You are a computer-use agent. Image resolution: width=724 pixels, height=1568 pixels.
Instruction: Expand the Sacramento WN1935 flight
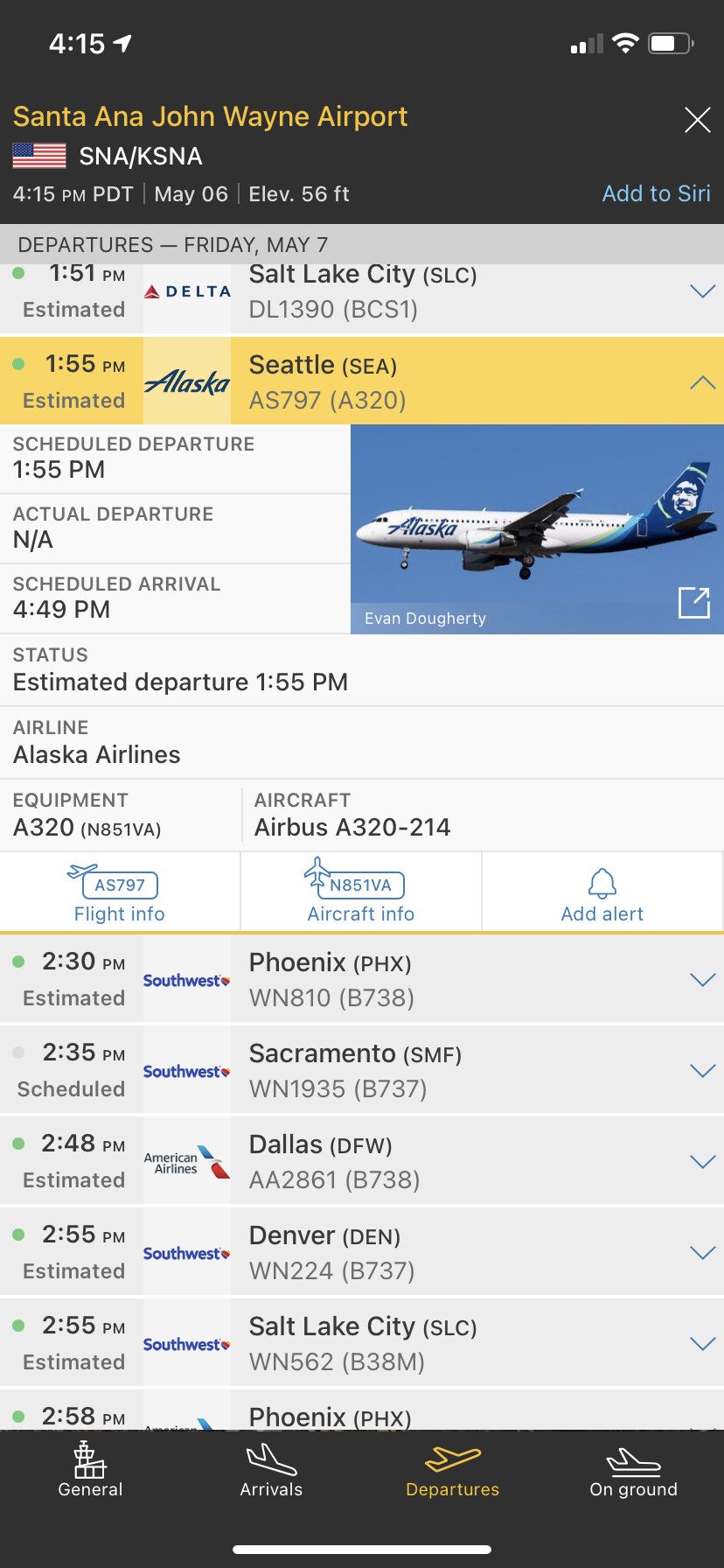coord(702,1071)
